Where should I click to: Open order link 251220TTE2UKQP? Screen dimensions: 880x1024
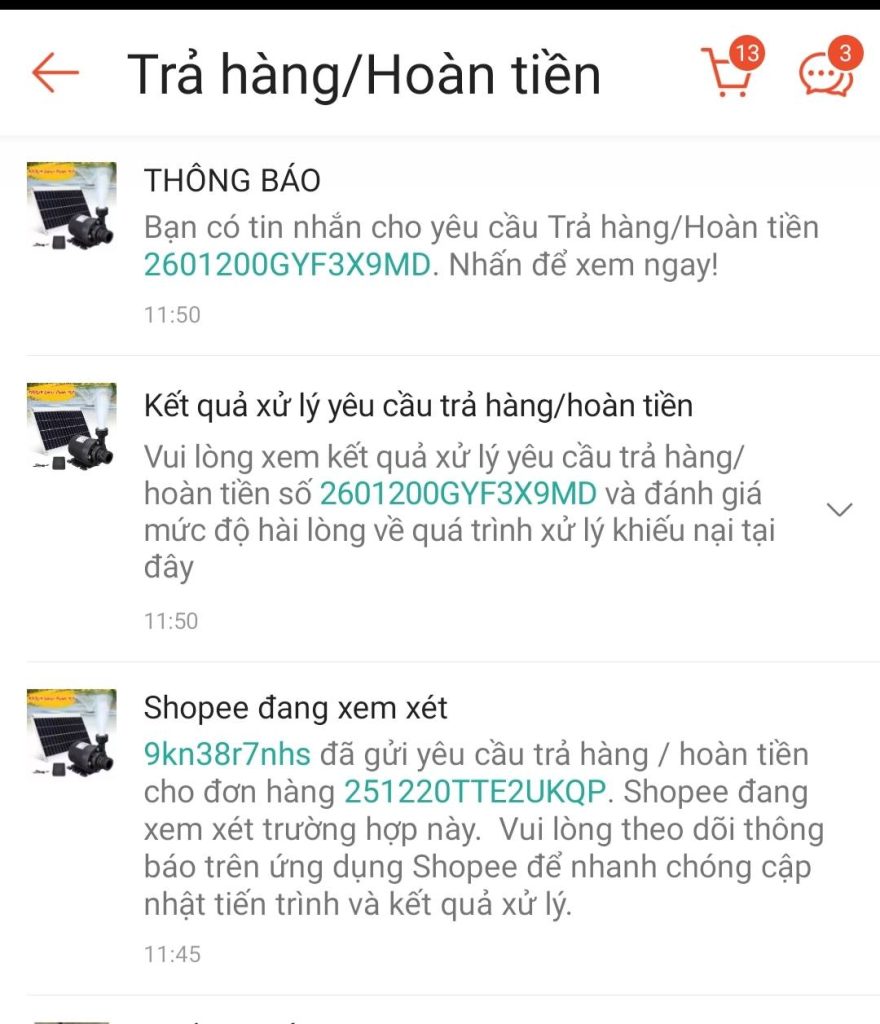pyautogui.click(x=475, y=792)
